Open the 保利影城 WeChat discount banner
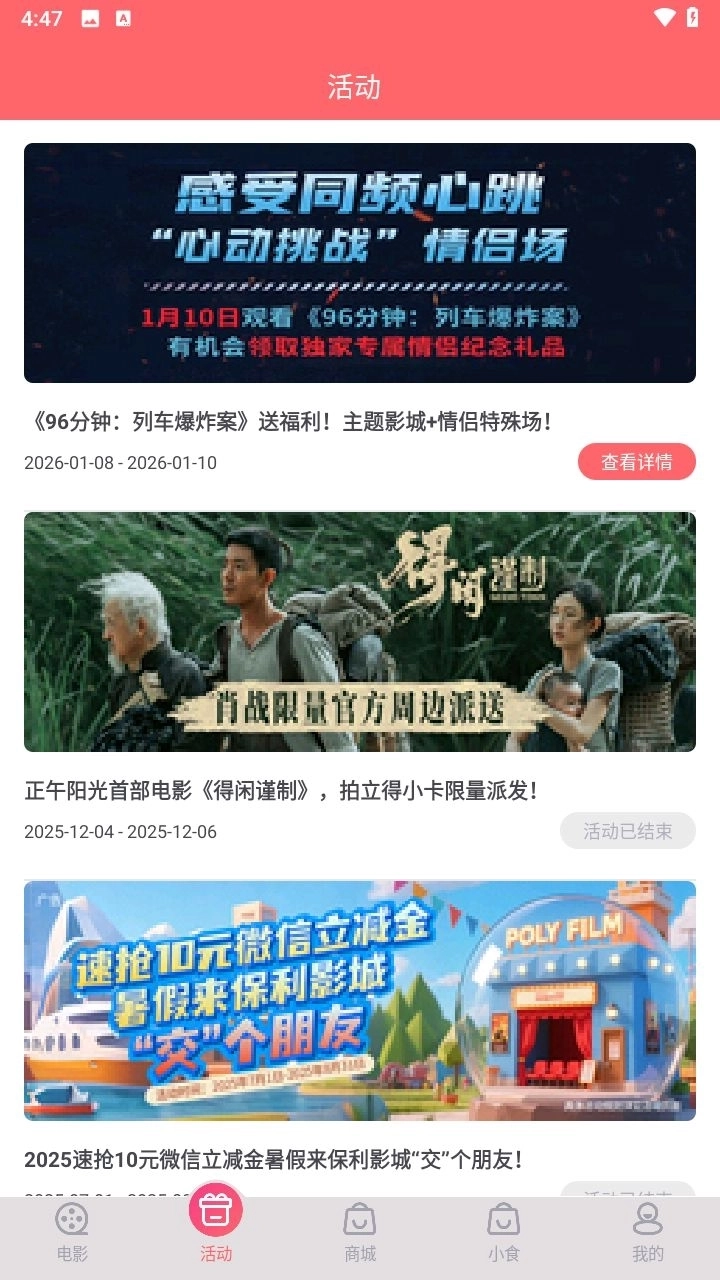Viewport: 720px width, 1280px height. (x=360, y=1000)
